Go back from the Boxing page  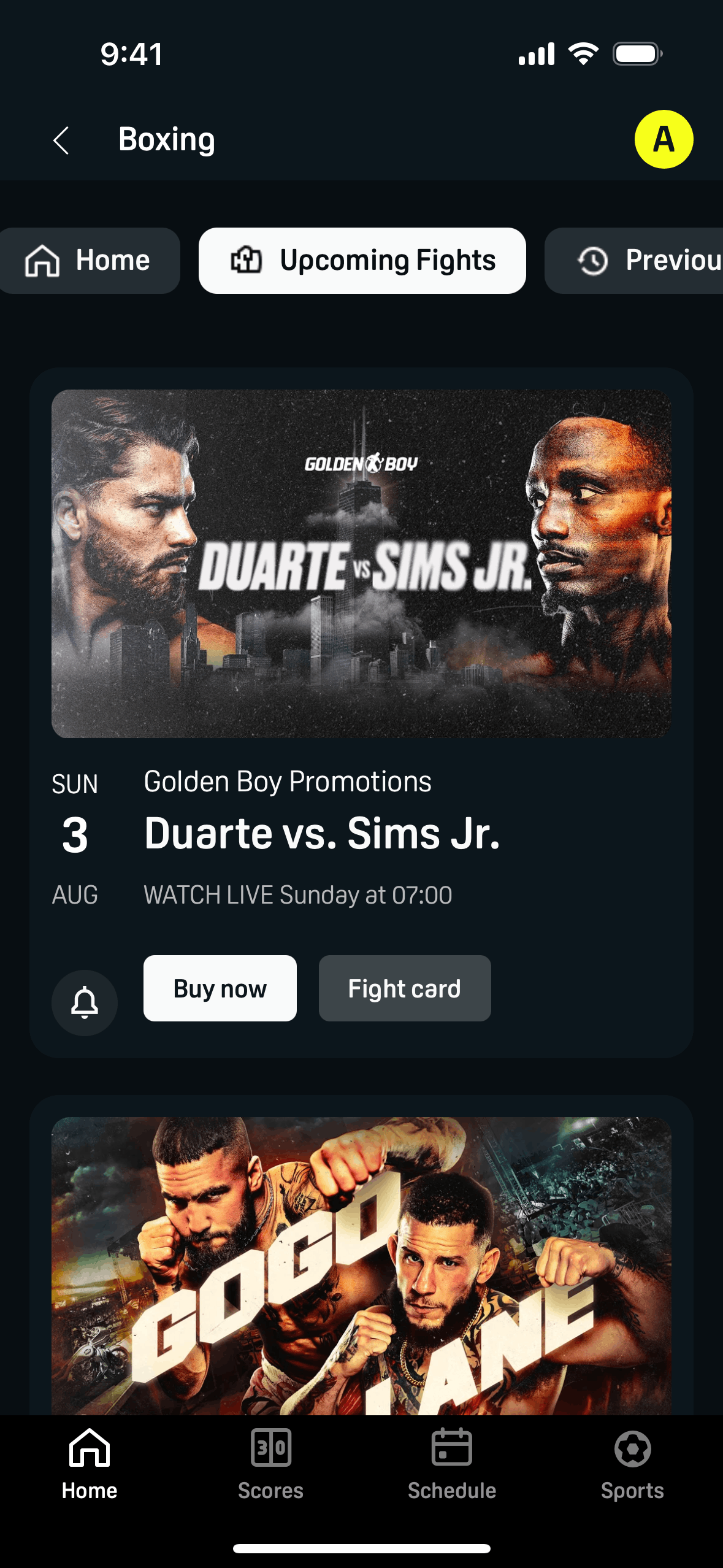pos(61,140)
